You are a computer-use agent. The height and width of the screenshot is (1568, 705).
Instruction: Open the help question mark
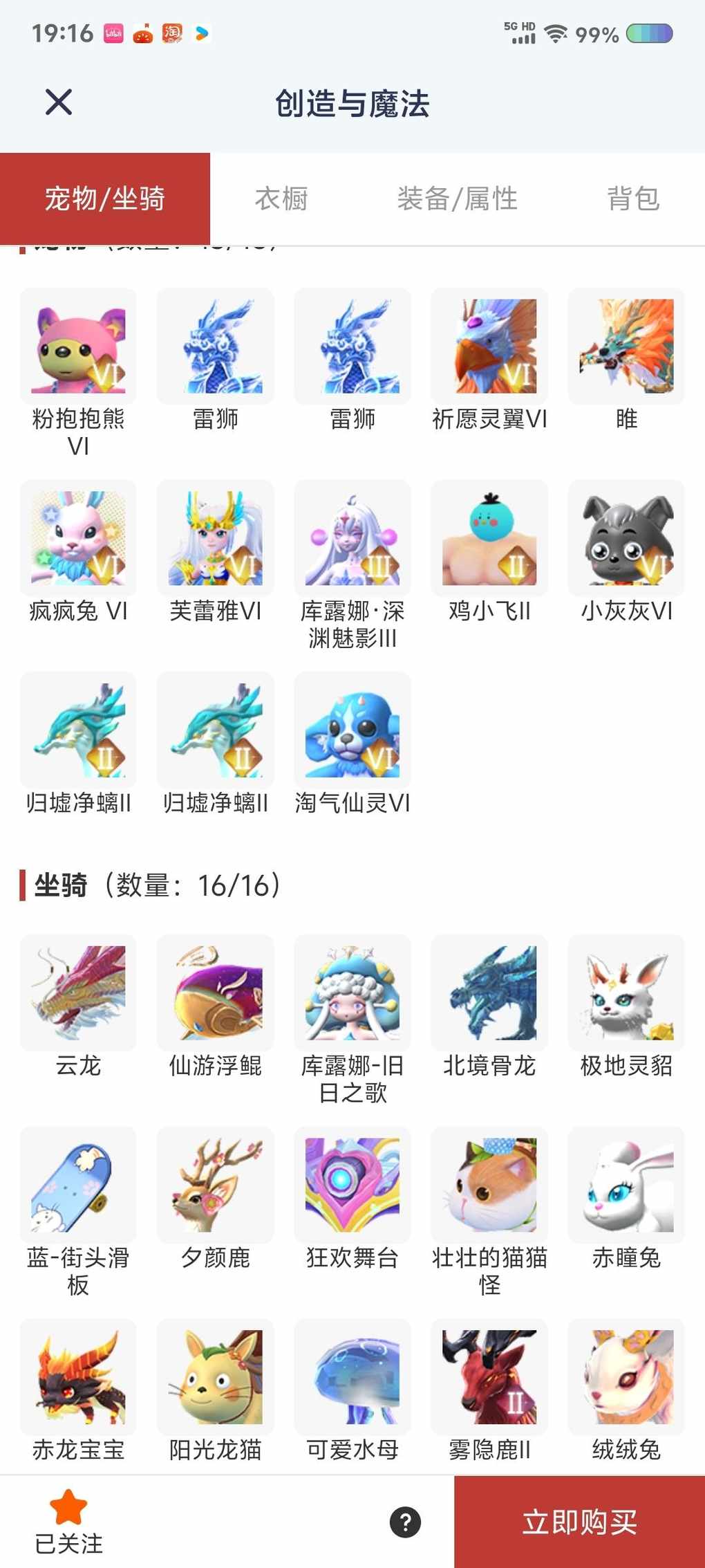pos(405,1522)
